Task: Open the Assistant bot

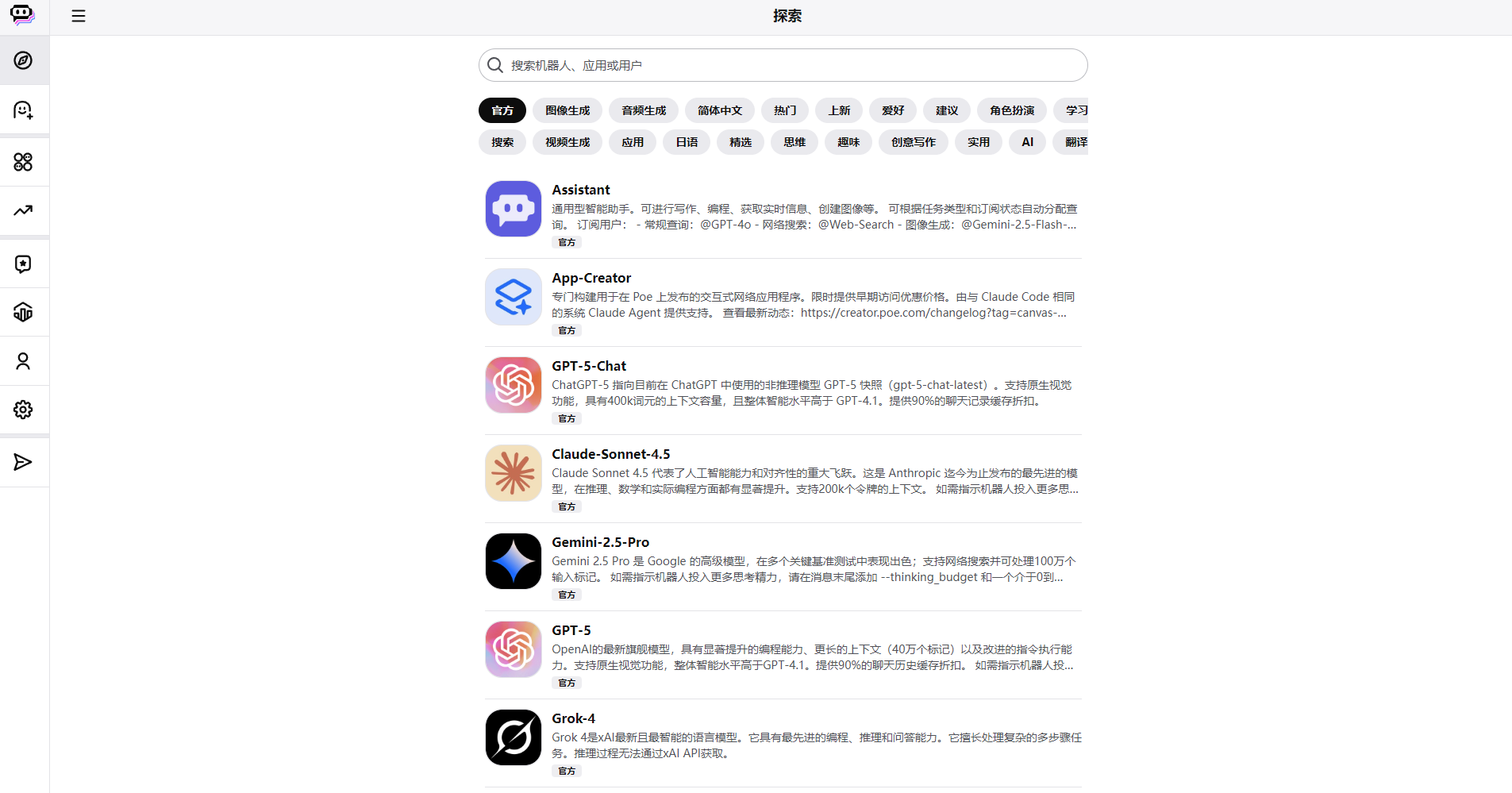Action: click(581, 190)
